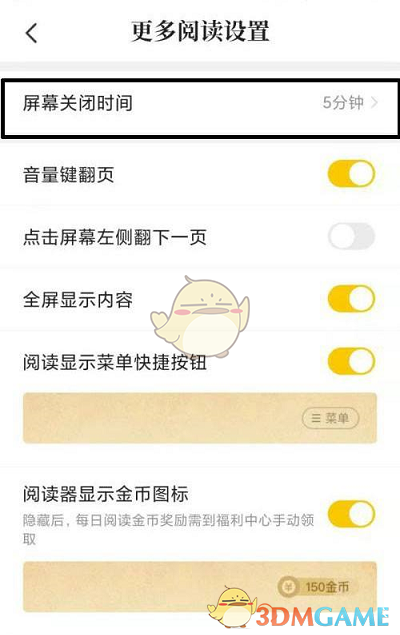Enable 点击屏幕左侧翻下一页
The width and height of the screenshot is (400, 635).
[x=351, y=236]
